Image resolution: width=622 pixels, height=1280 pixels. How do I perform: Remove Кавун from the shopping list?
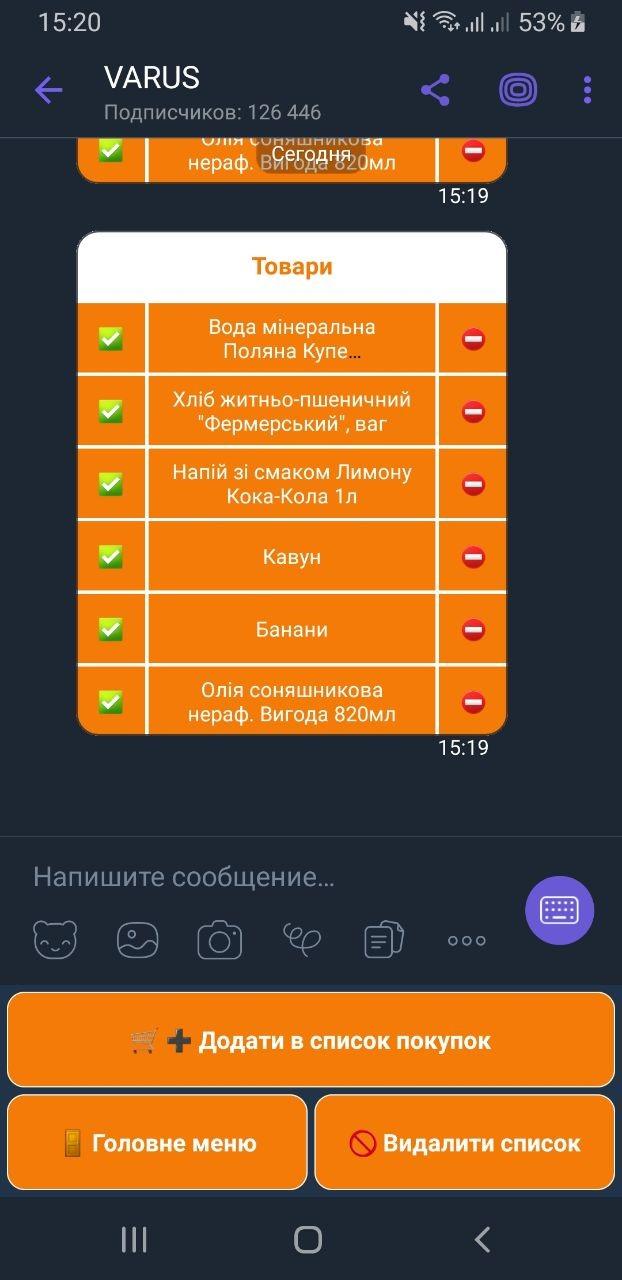[x=473, y=557]
